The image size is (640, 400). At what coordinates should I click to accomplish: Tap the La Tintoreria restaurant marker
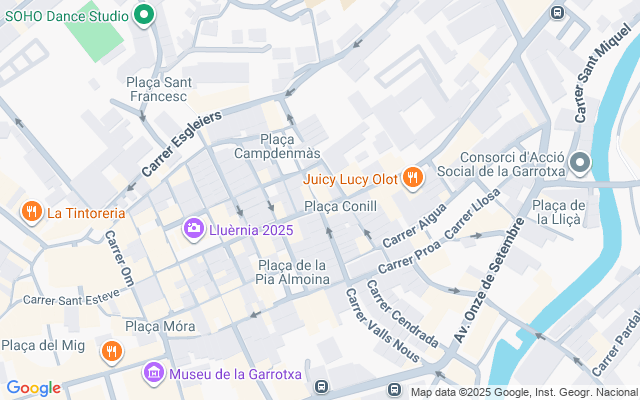pyautogui.click(x=32, y=212)
